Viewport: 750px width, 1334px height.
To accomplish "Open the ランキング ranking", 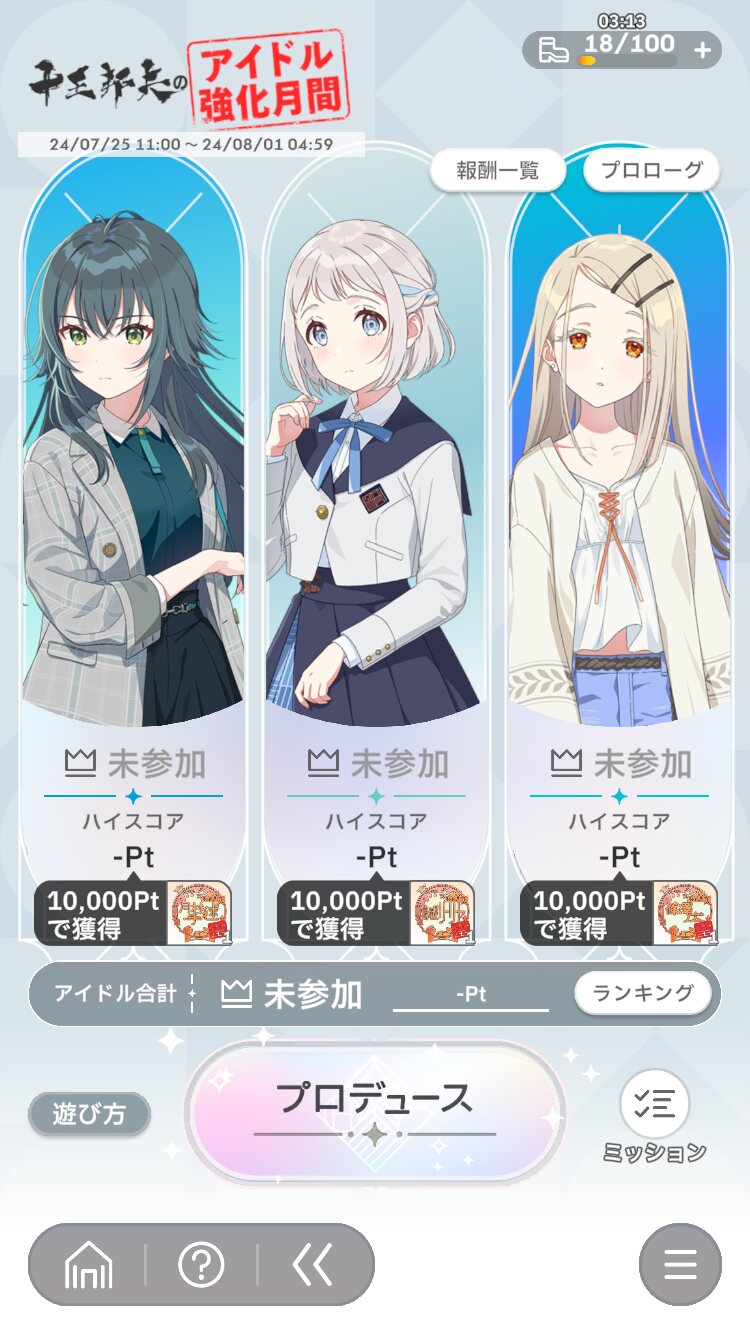I will tap(643, 993).
